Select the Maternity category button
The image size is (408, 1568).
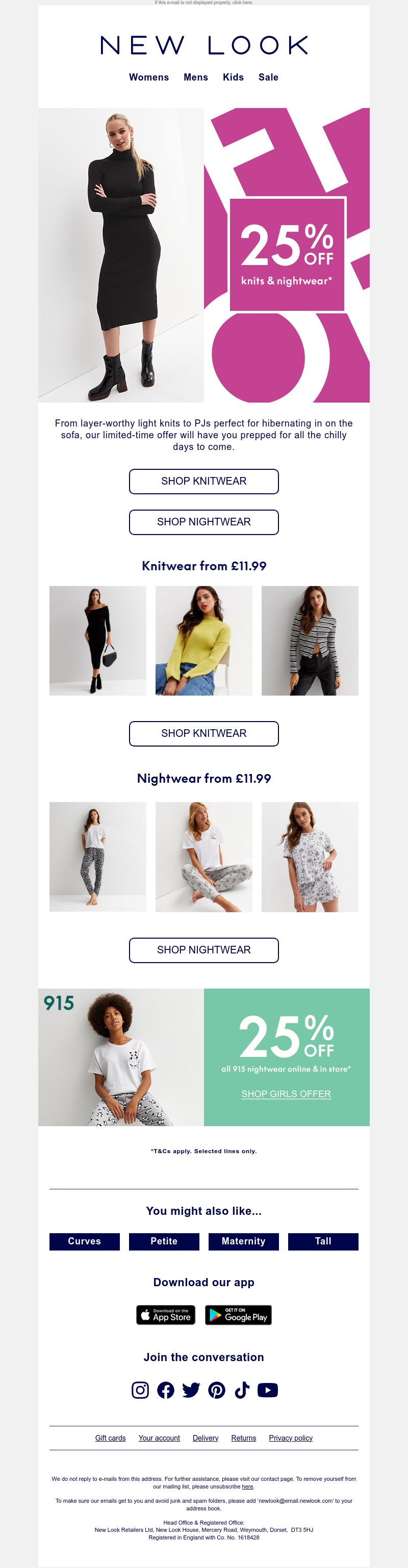click(x=243, y=1241)
